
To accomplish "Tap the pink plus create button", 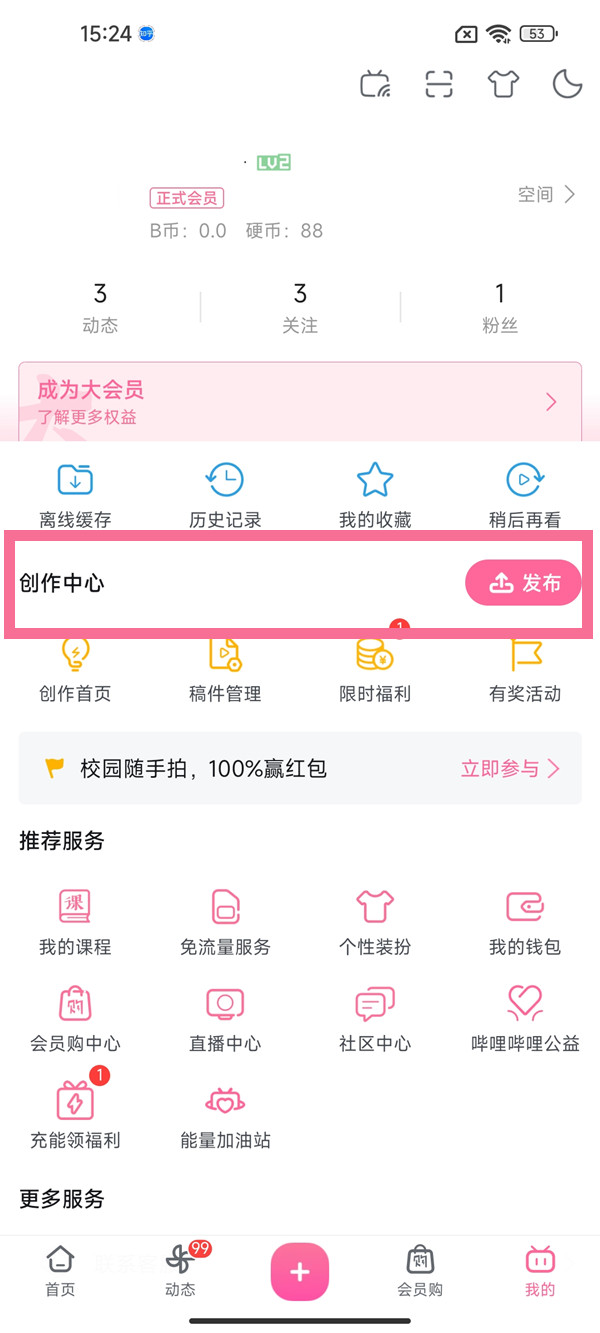I will click(300, 1272).
